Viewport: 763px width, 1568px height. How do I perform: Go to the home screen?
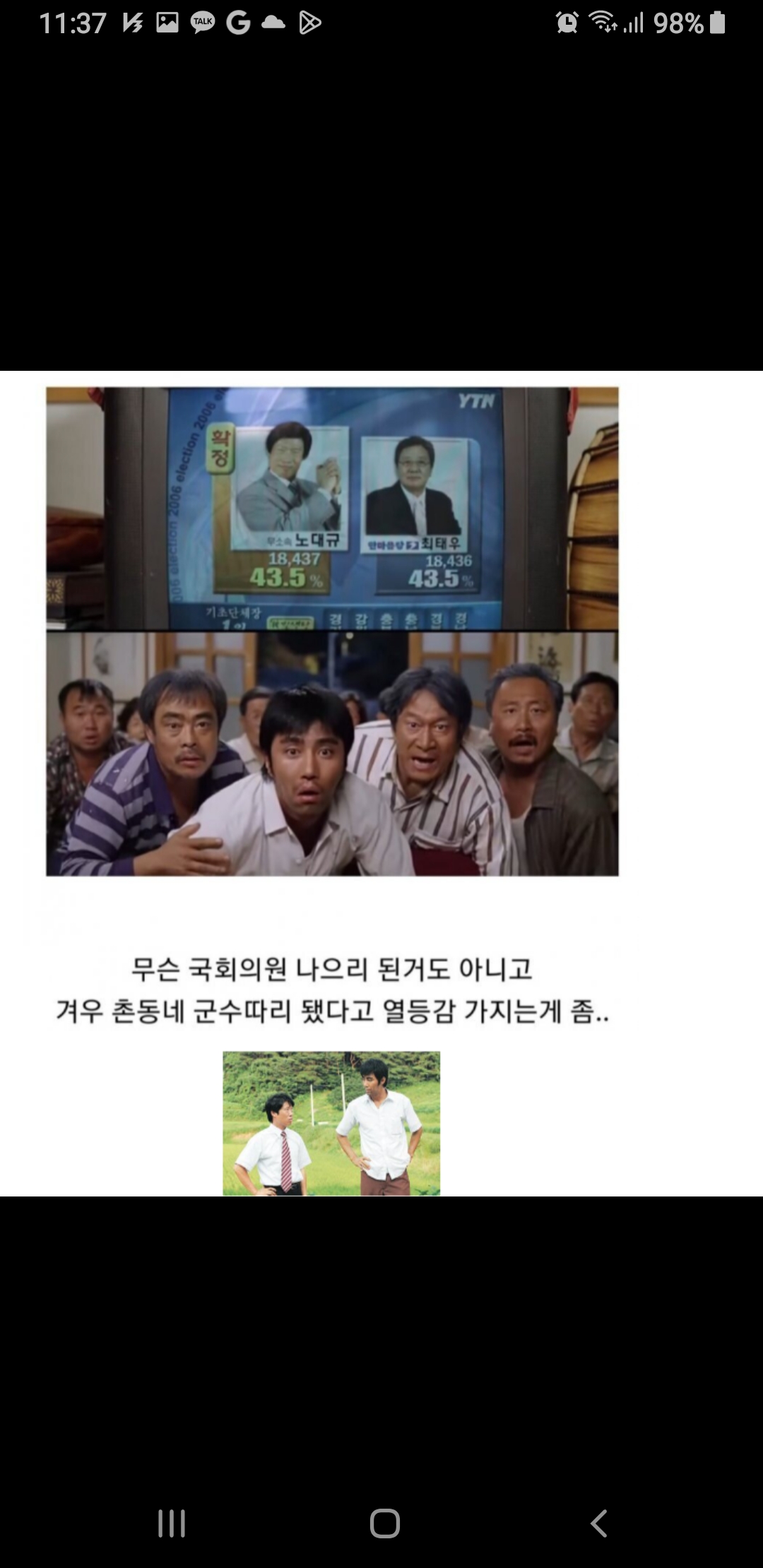[384, 1524]
